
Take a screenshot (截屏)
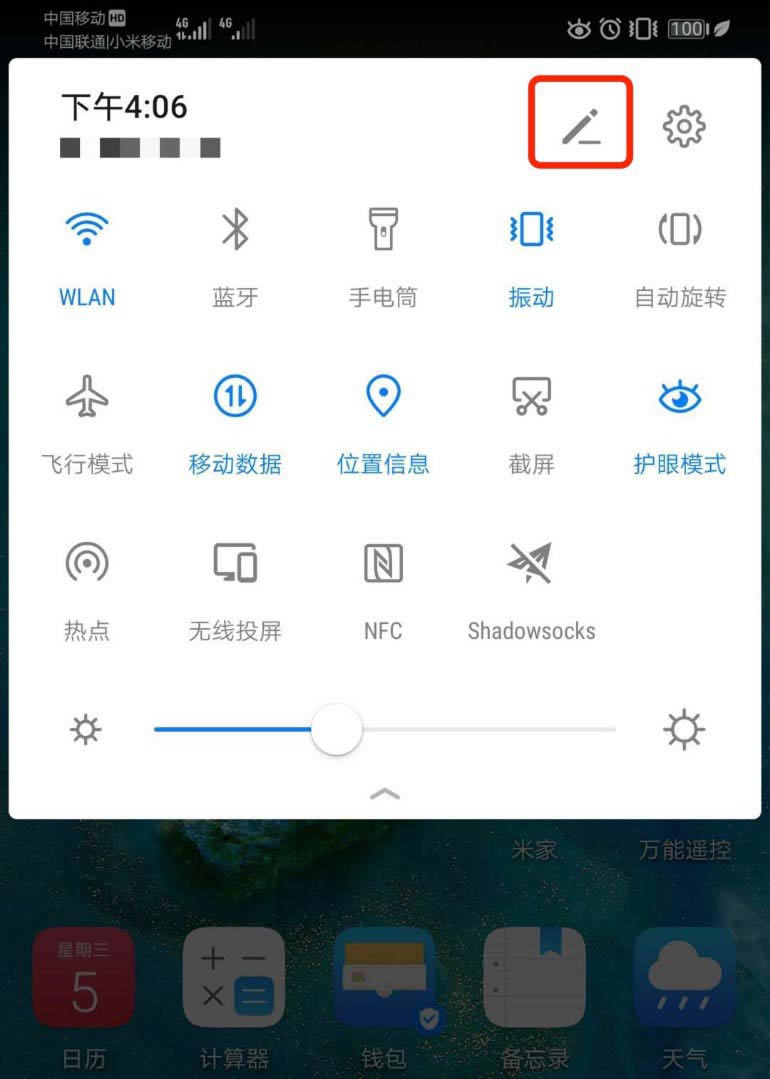[x=531, y=397]
